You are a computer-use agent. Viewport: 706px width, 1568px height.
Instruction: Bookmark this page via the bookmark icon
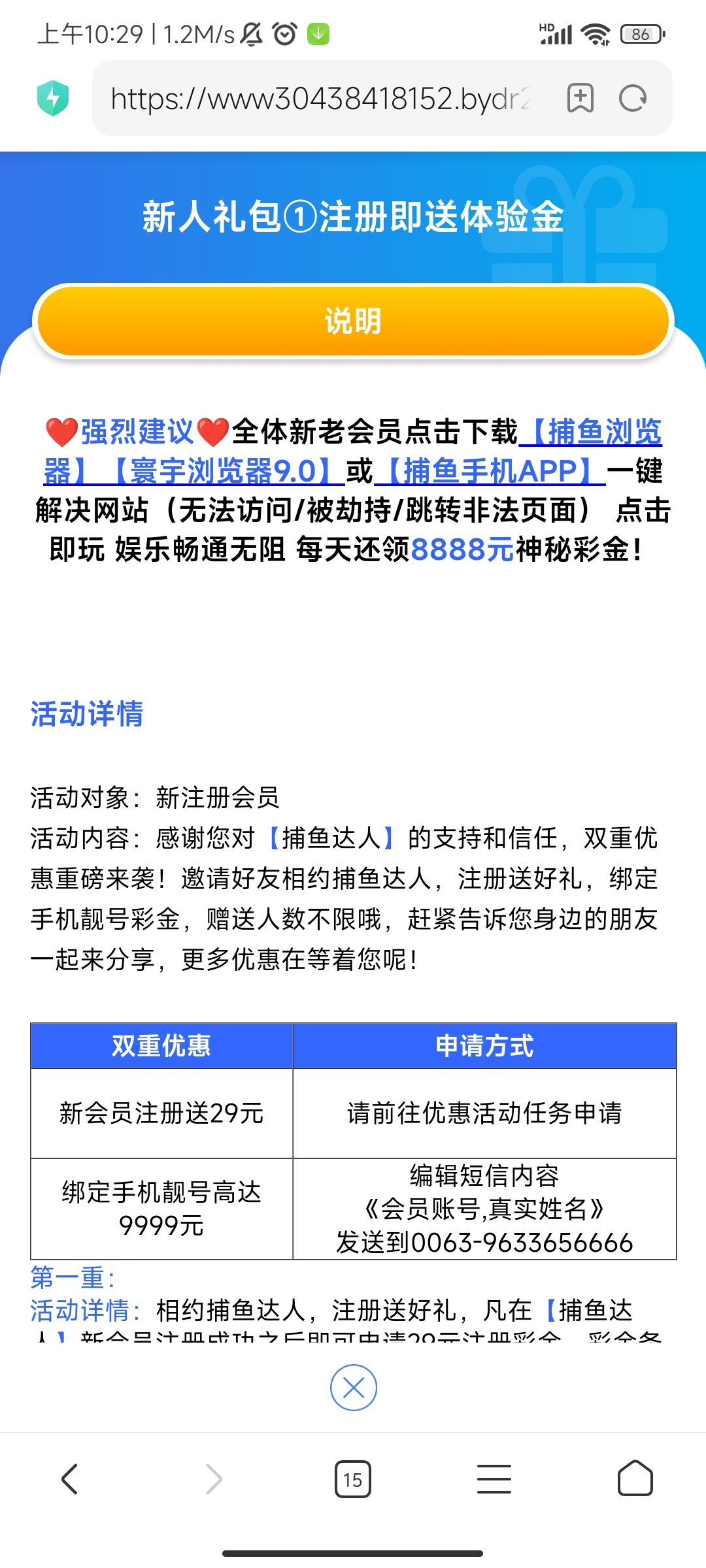[x=580, y=99]
